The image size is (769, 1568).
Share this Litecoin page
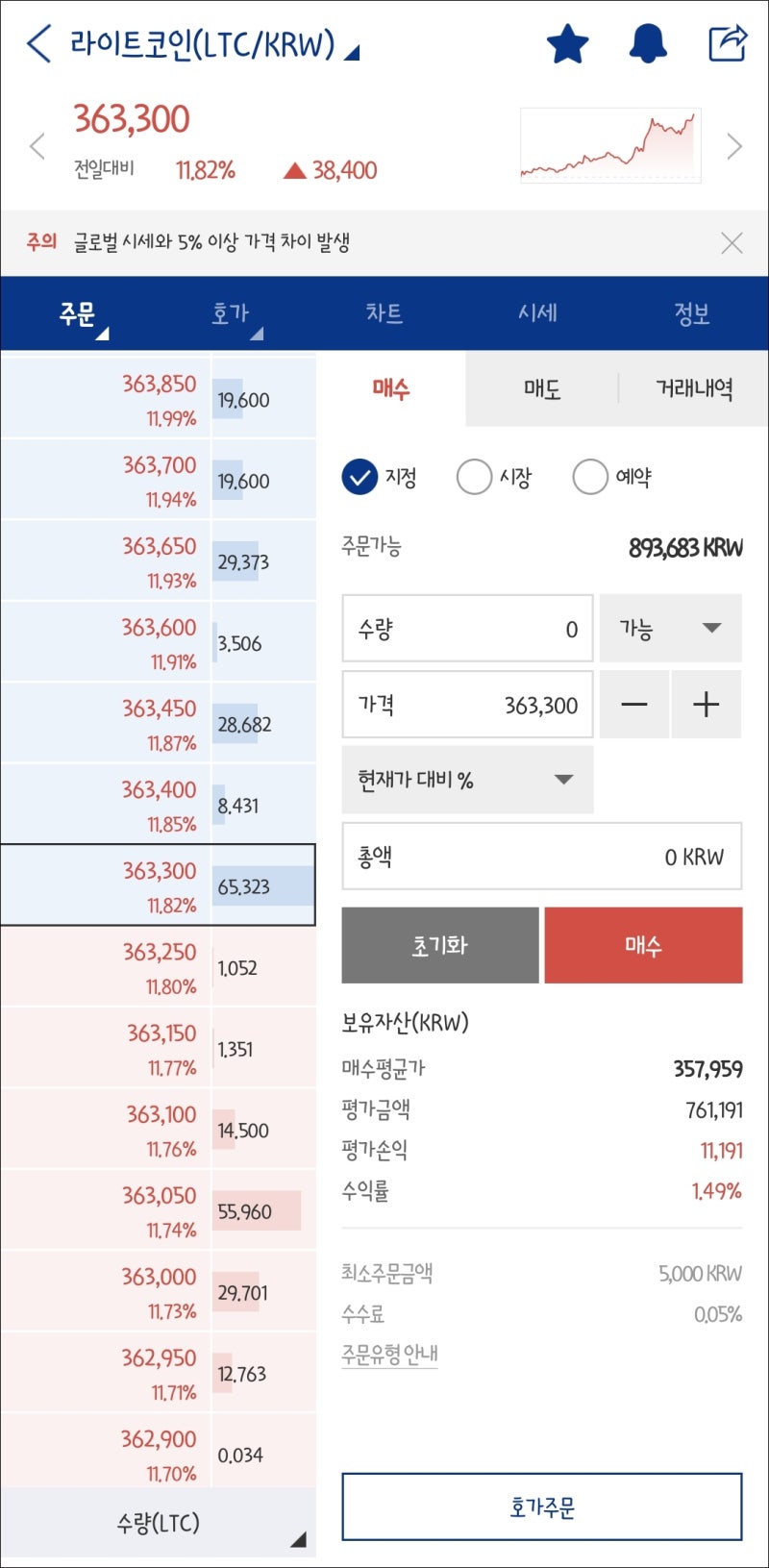pyautogui.click(x=728, y=43)
